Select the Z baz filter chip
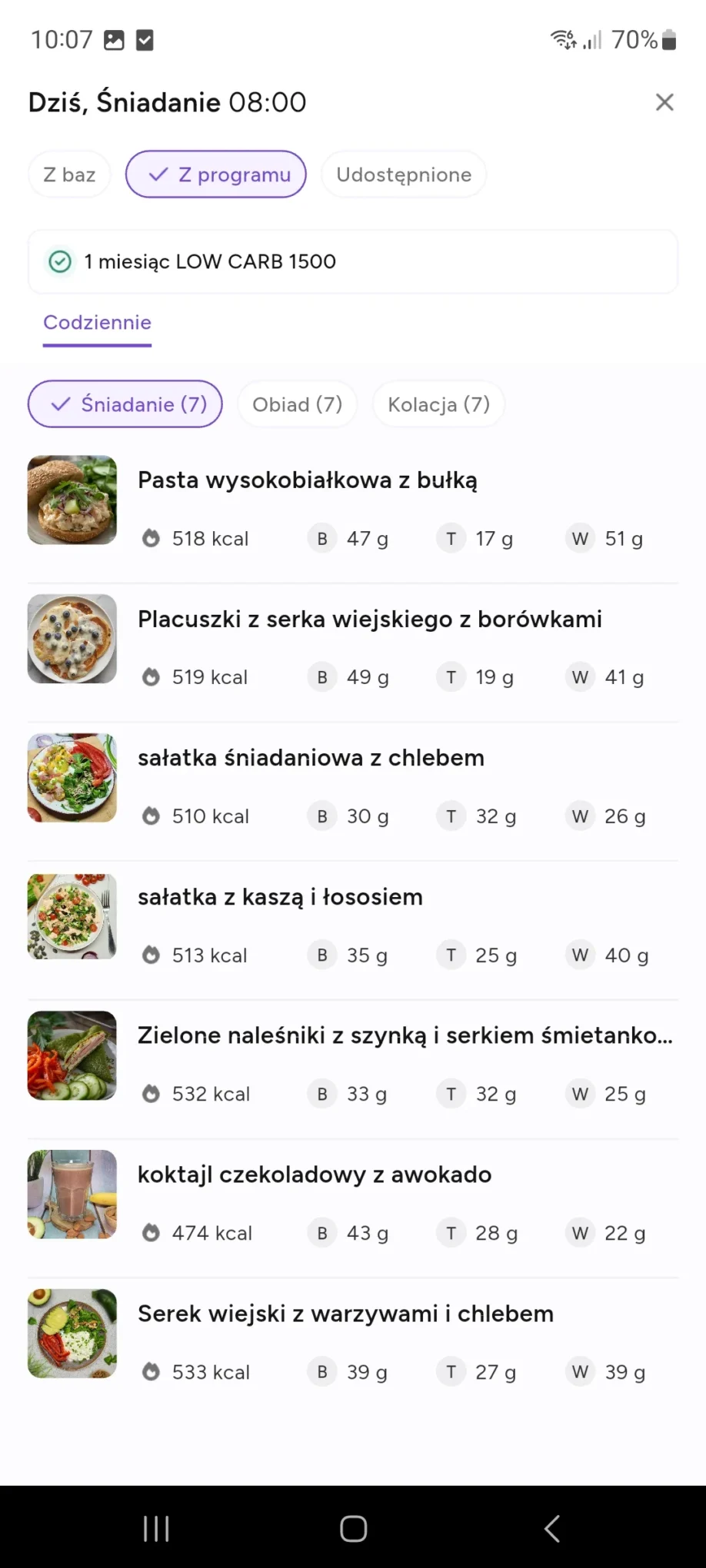706x1568 pixels. (69, 174)
